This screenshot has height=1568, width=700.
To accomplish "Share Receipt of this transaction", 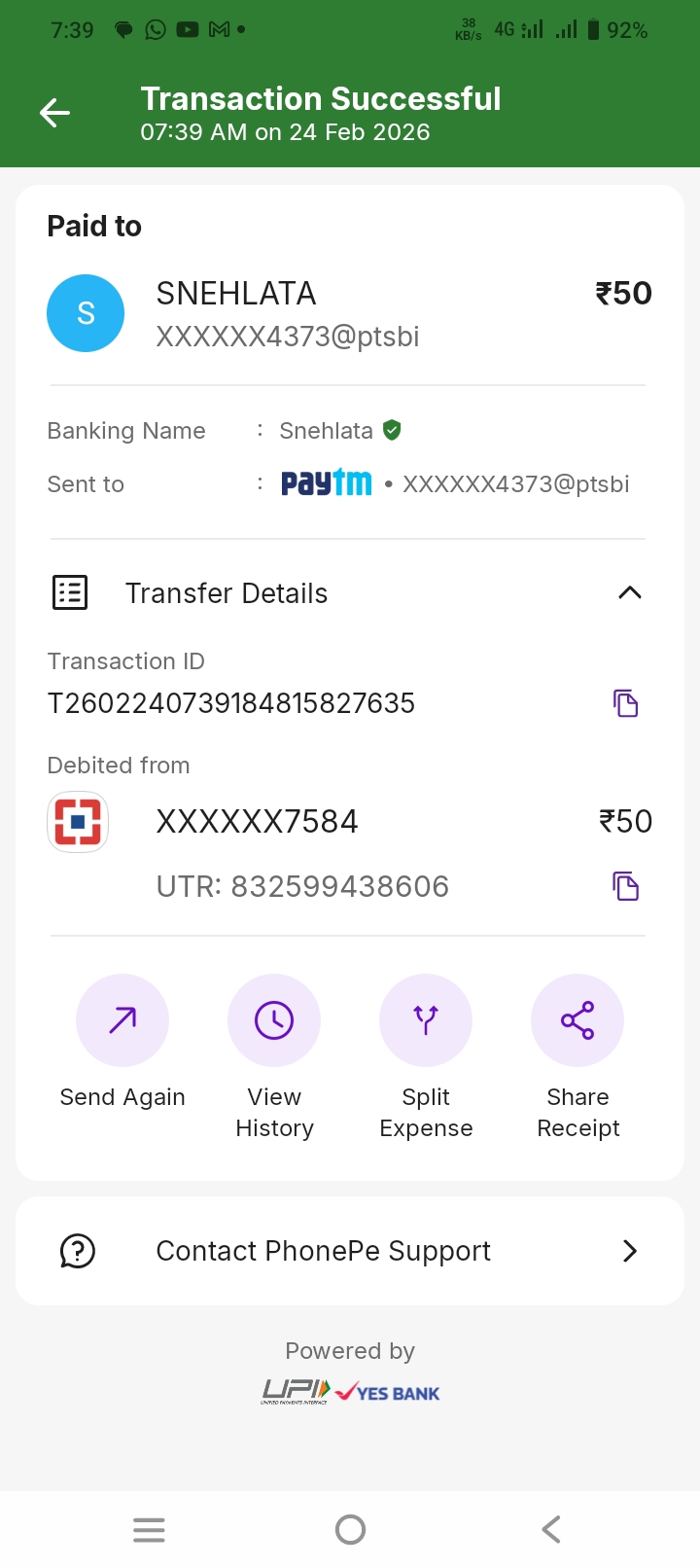I will pyautogui.click(x=577, y=1020).
